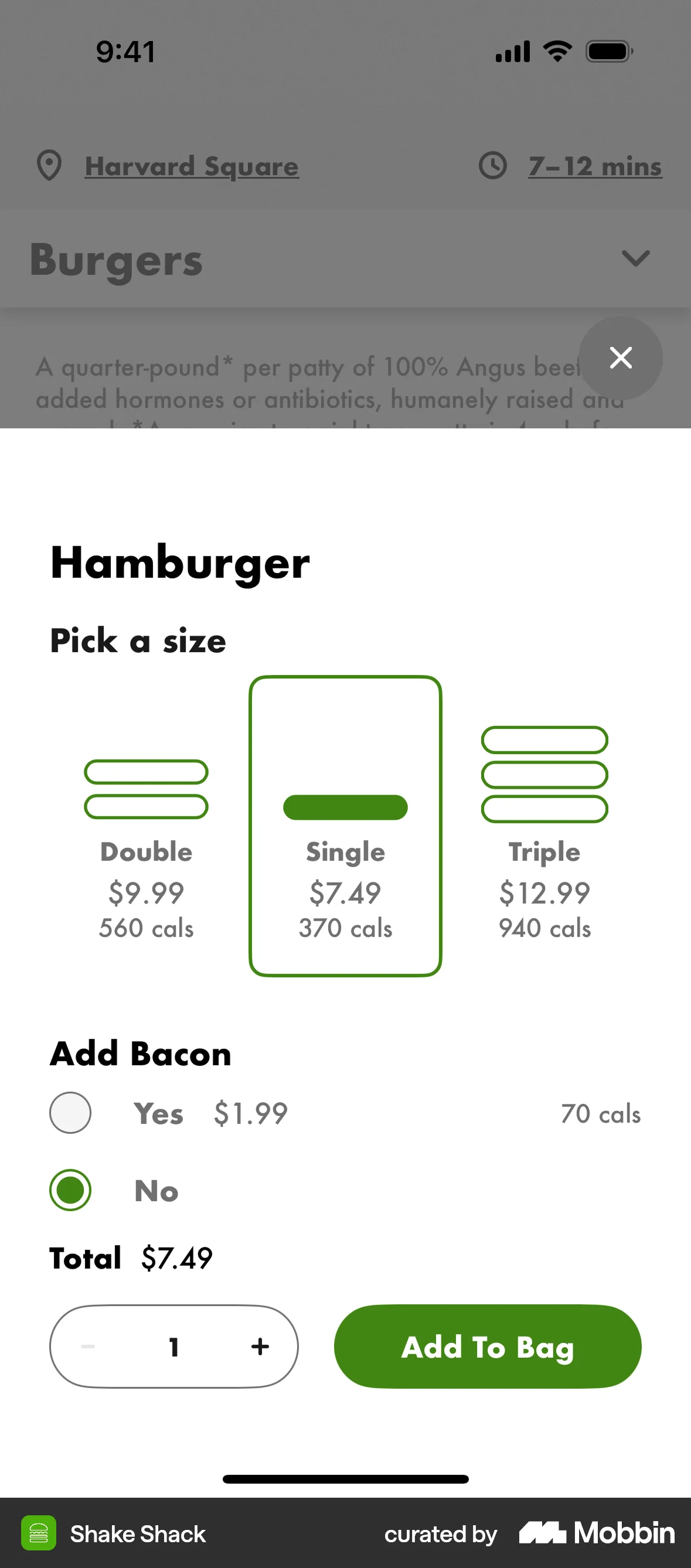Viewport: 691px width, 1568px height.
Task: Tap the home indicator bar
Action: click(x=345, y=1480)
